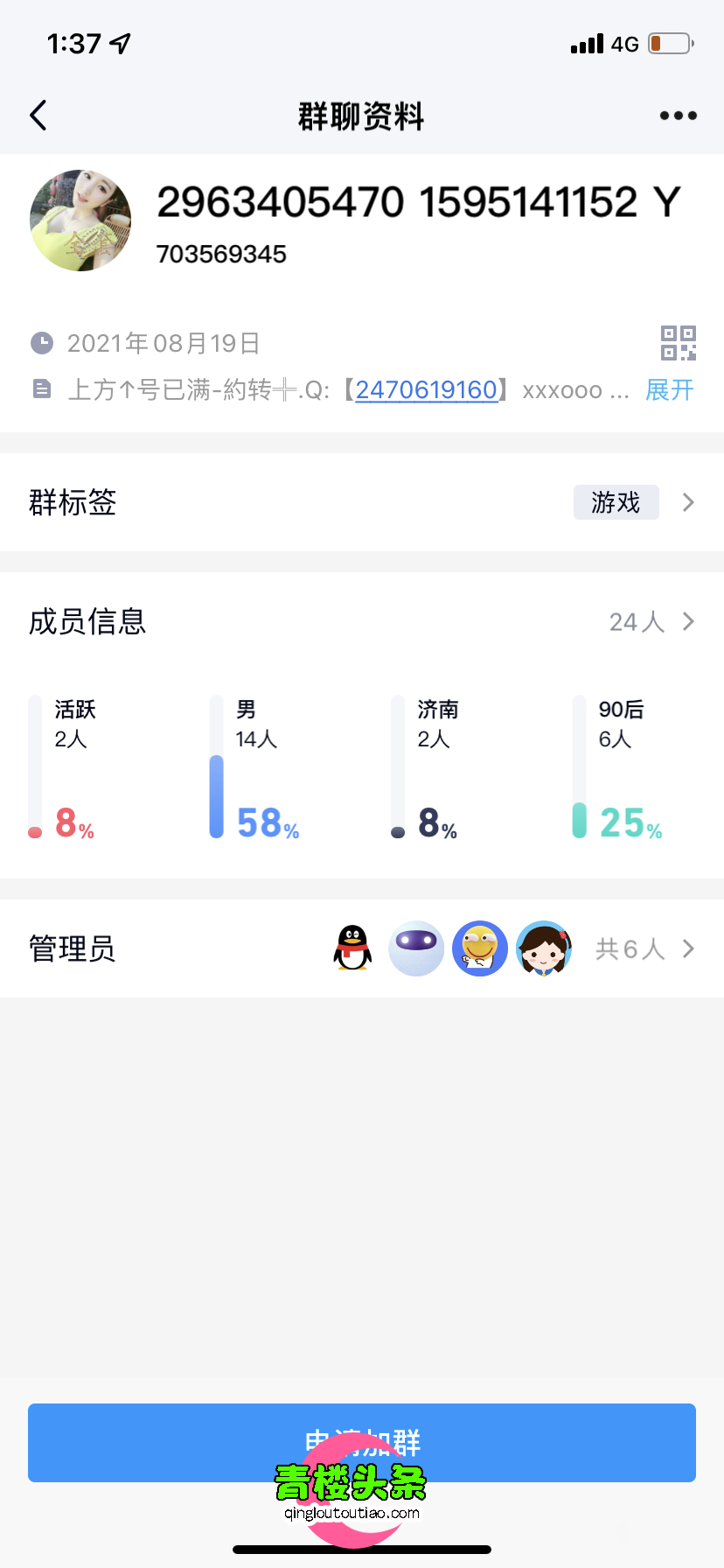This screenshot has height=1568, width=724.
Task: Open the group QR code
Action: click(x=678, y=343)
